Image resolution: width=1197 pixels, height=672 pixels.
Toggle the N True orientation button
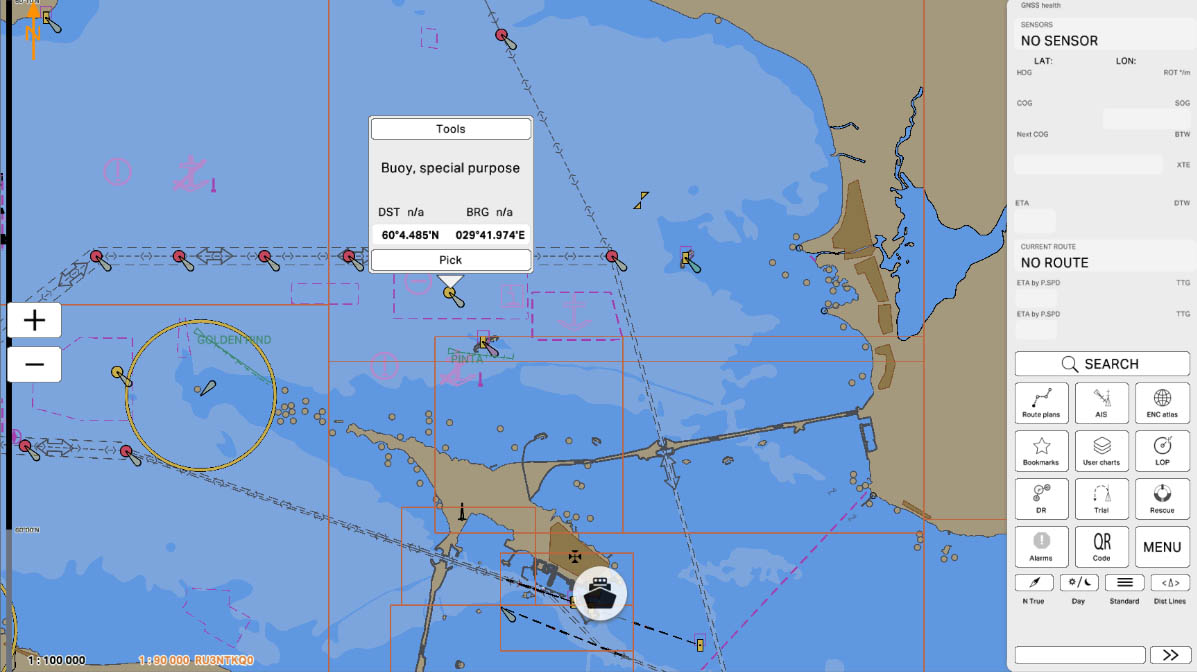click(1034, 583)
